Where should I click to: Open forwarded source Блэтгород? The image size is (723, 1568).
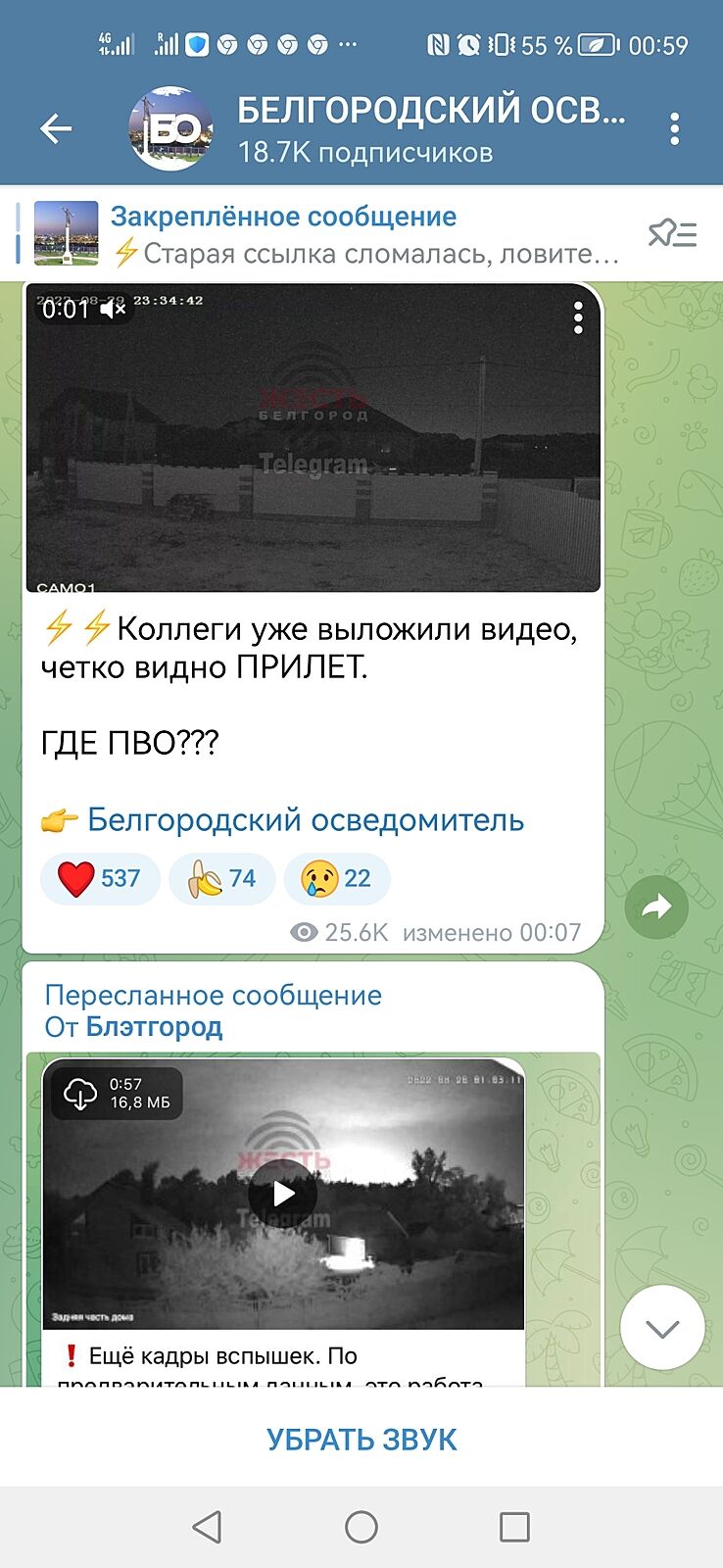point(154,1027)
